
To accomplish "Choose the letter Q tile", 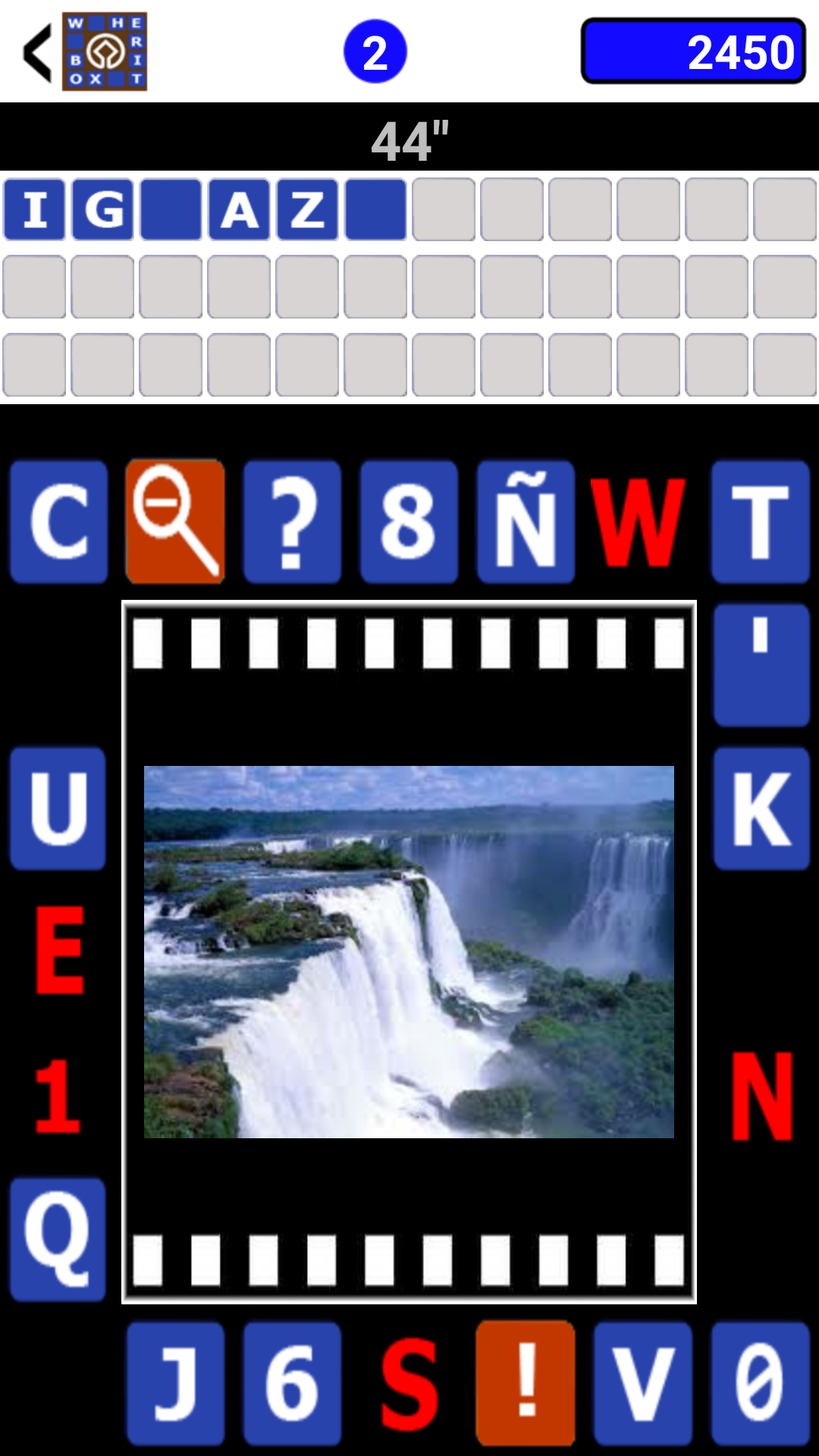I will pyautogui.click(x=58, y=1239).
